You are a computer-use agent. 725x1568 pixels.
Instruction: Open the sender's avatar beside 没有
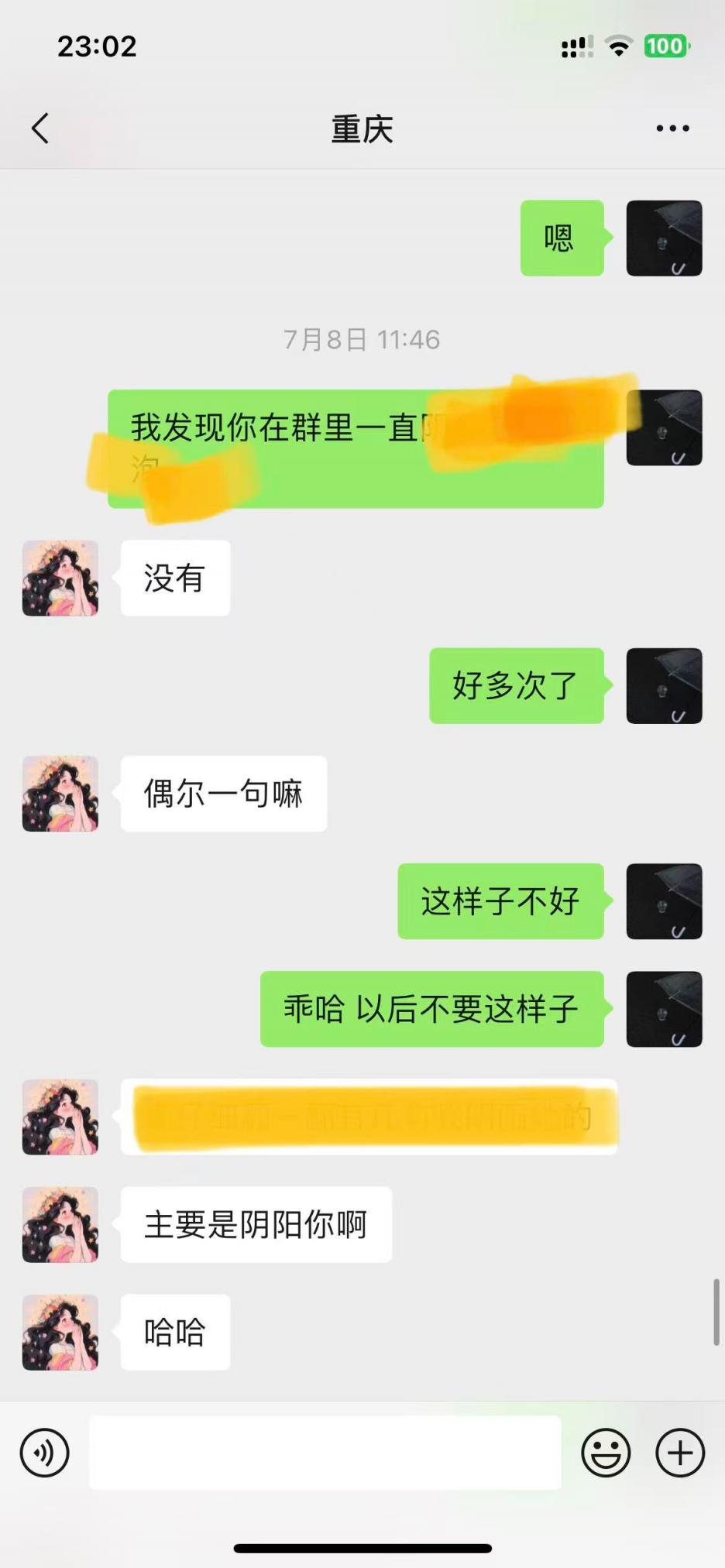[x=60, y=578]
